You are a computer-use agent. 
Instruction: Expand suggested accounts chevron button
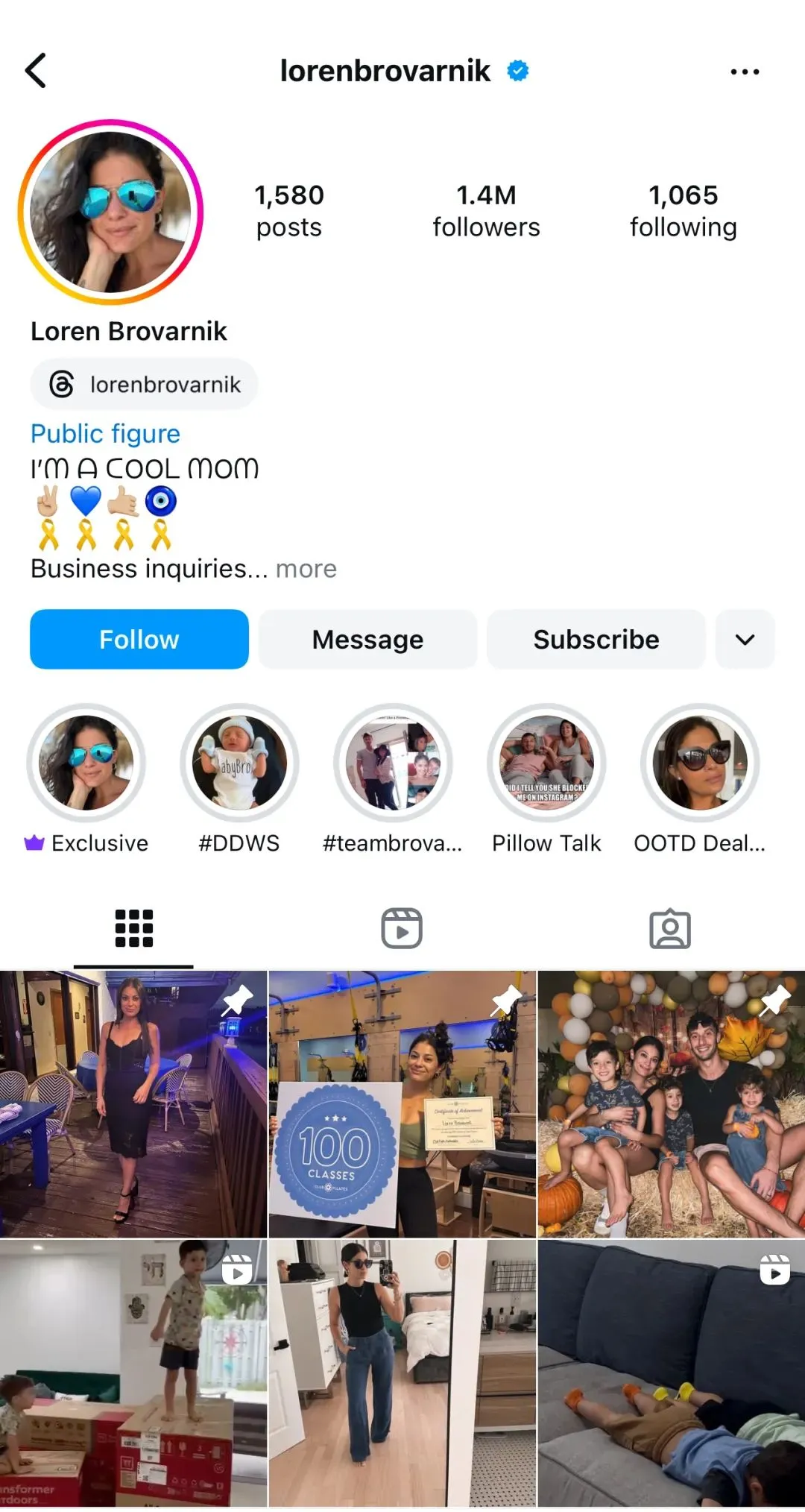(x=745, y=639)
